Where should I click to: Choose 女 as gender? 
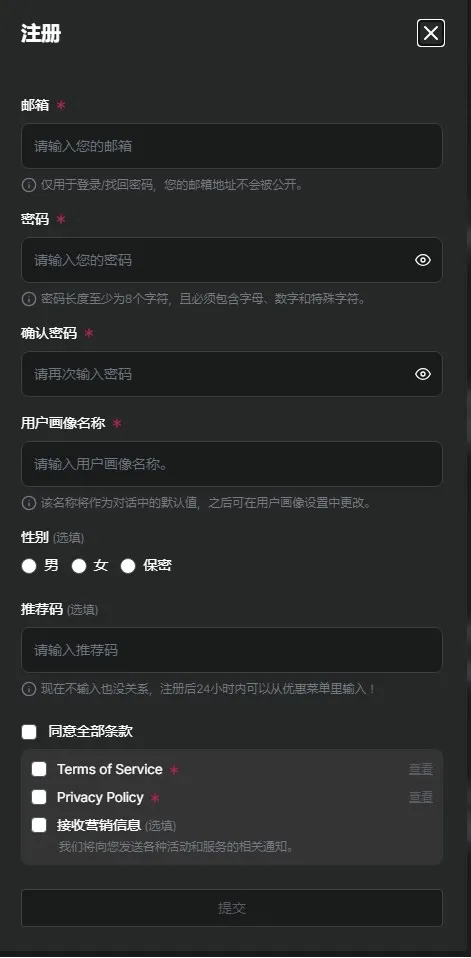[x=79, y=566]
